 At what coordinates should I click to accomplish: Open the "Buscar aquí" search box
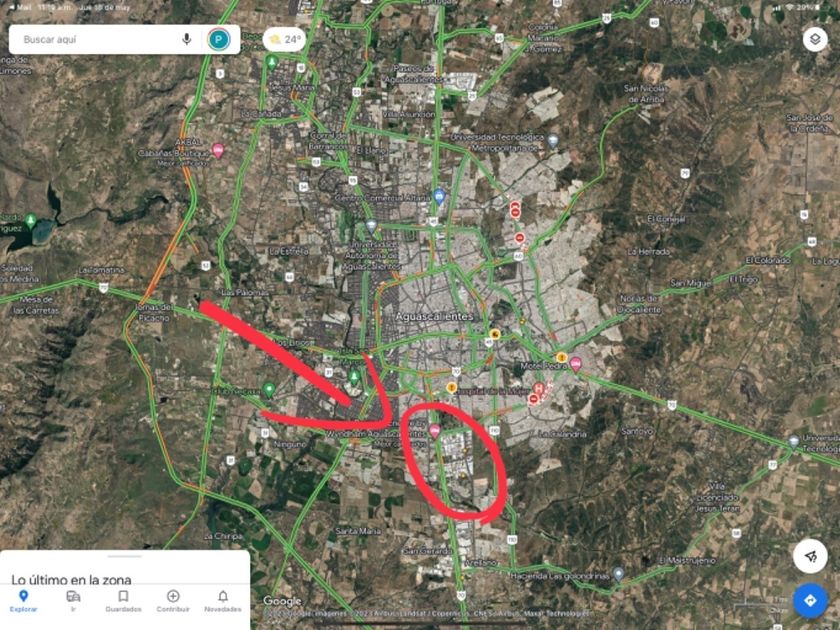click(95, 39)
